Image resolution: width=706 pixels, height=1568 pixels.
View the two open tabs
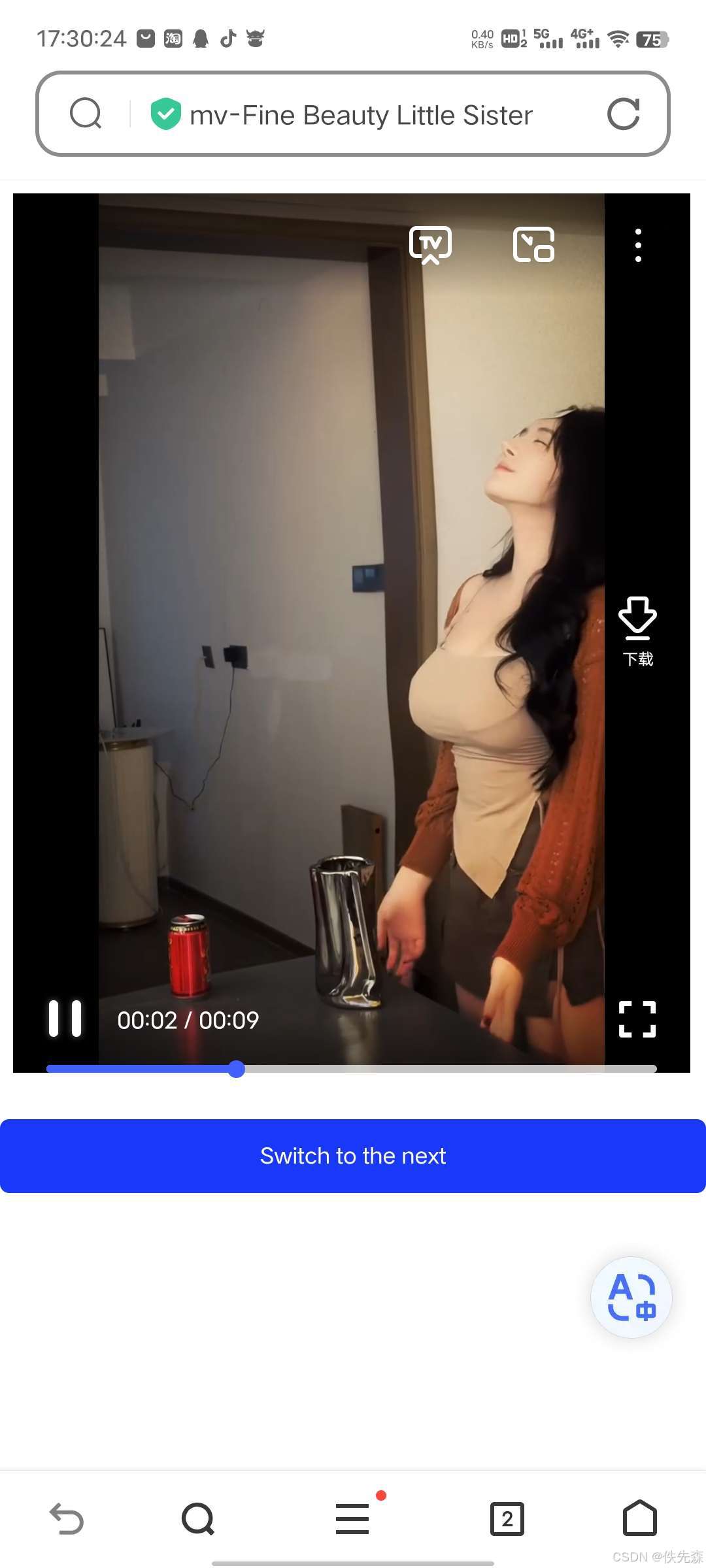[x=507, y=1518]
